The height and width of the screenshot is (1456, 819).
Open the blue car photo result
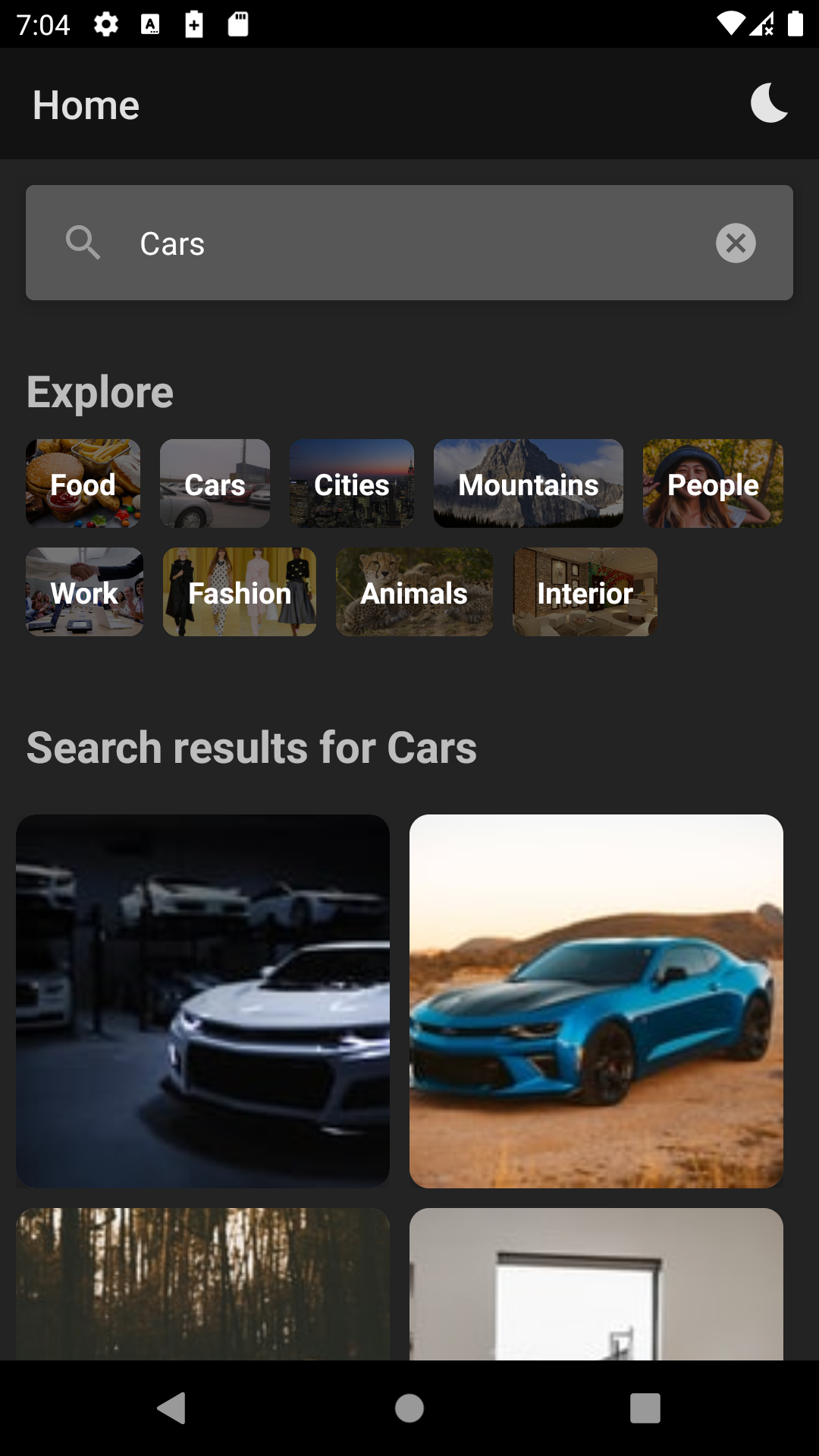tap(596, 1001)
